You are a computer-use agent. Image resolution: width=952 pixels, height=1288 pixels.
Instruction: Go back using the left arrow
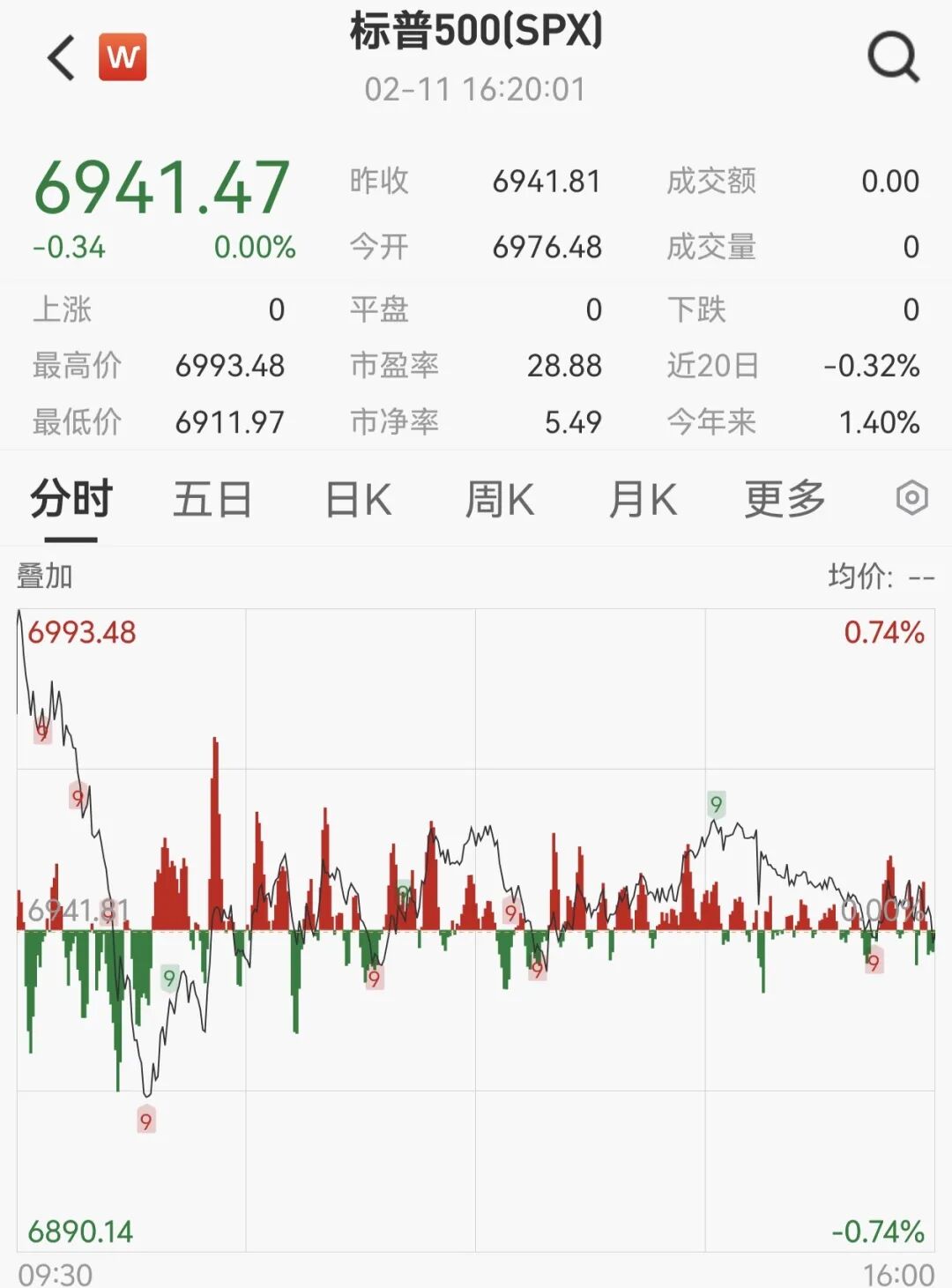[x=62, y=58]
